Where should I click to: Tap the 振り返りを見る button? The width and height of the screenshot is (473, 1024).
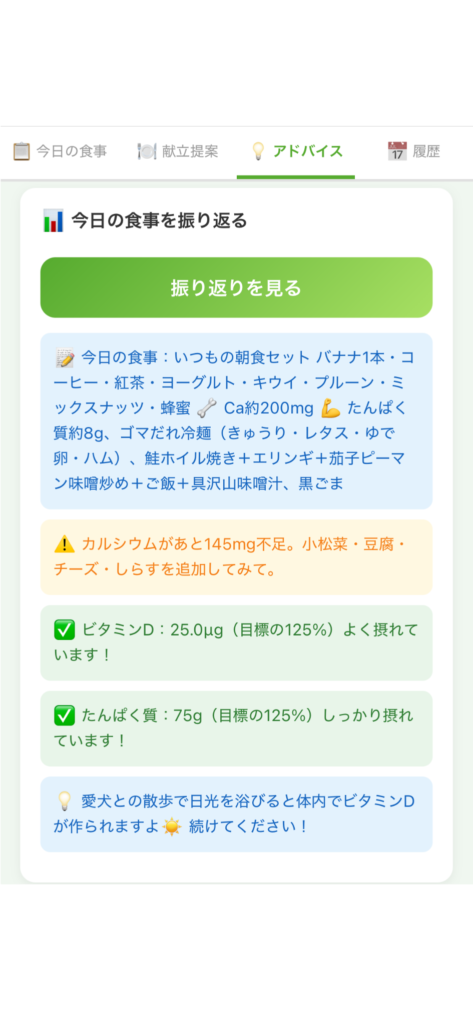236,287
